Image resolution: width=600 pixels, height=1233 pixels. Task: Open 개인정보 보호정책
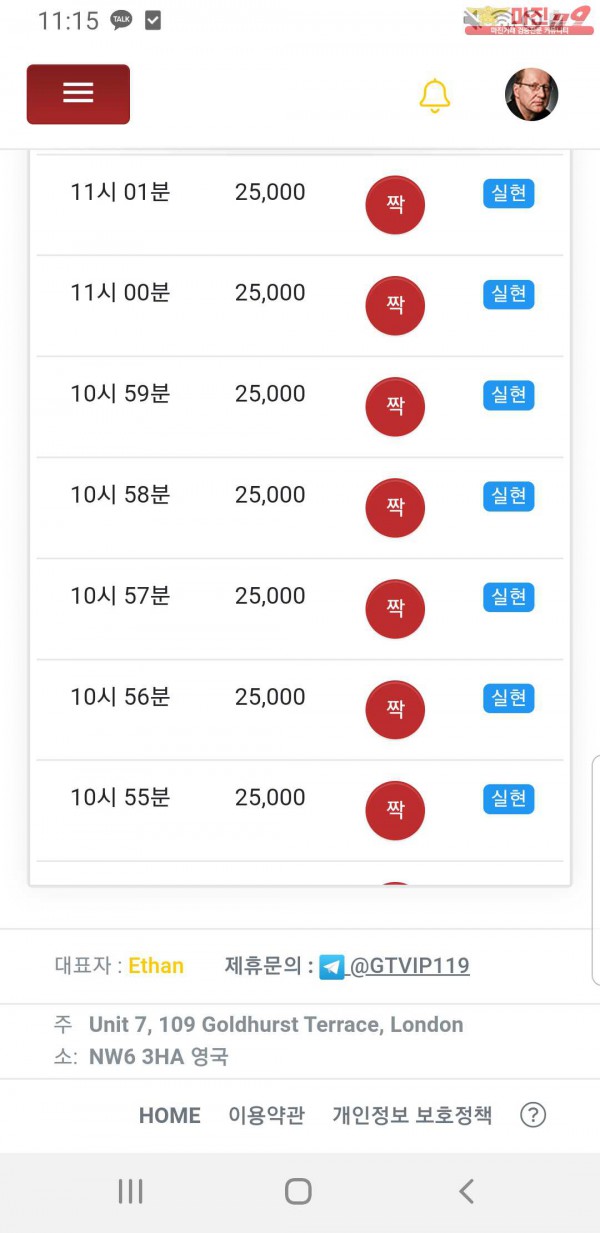412,1116
